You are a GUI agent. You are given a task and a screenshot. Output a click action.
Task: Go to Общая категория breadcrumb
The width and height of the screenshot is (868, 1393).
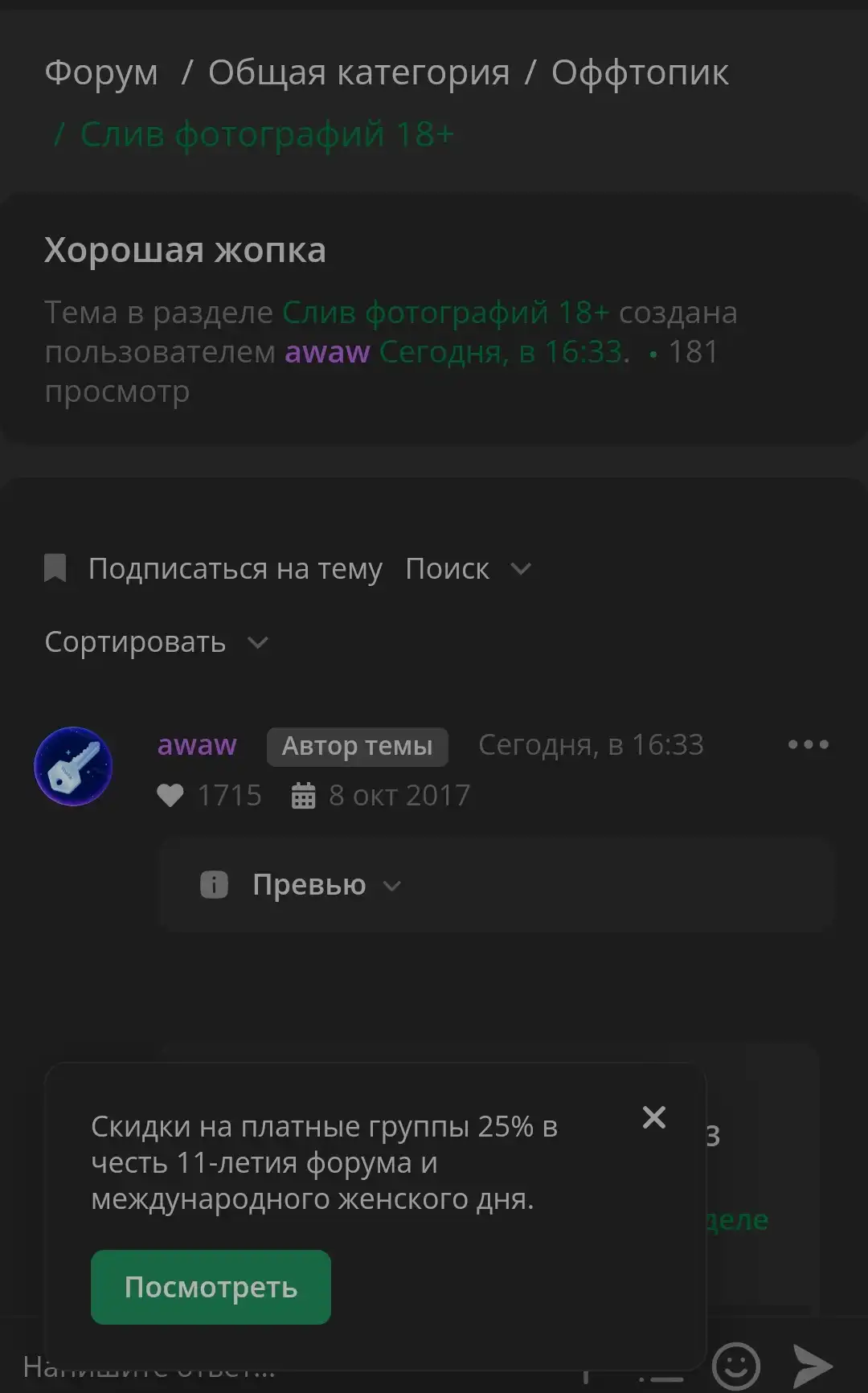pyautogui.click(x=358, y=72)
